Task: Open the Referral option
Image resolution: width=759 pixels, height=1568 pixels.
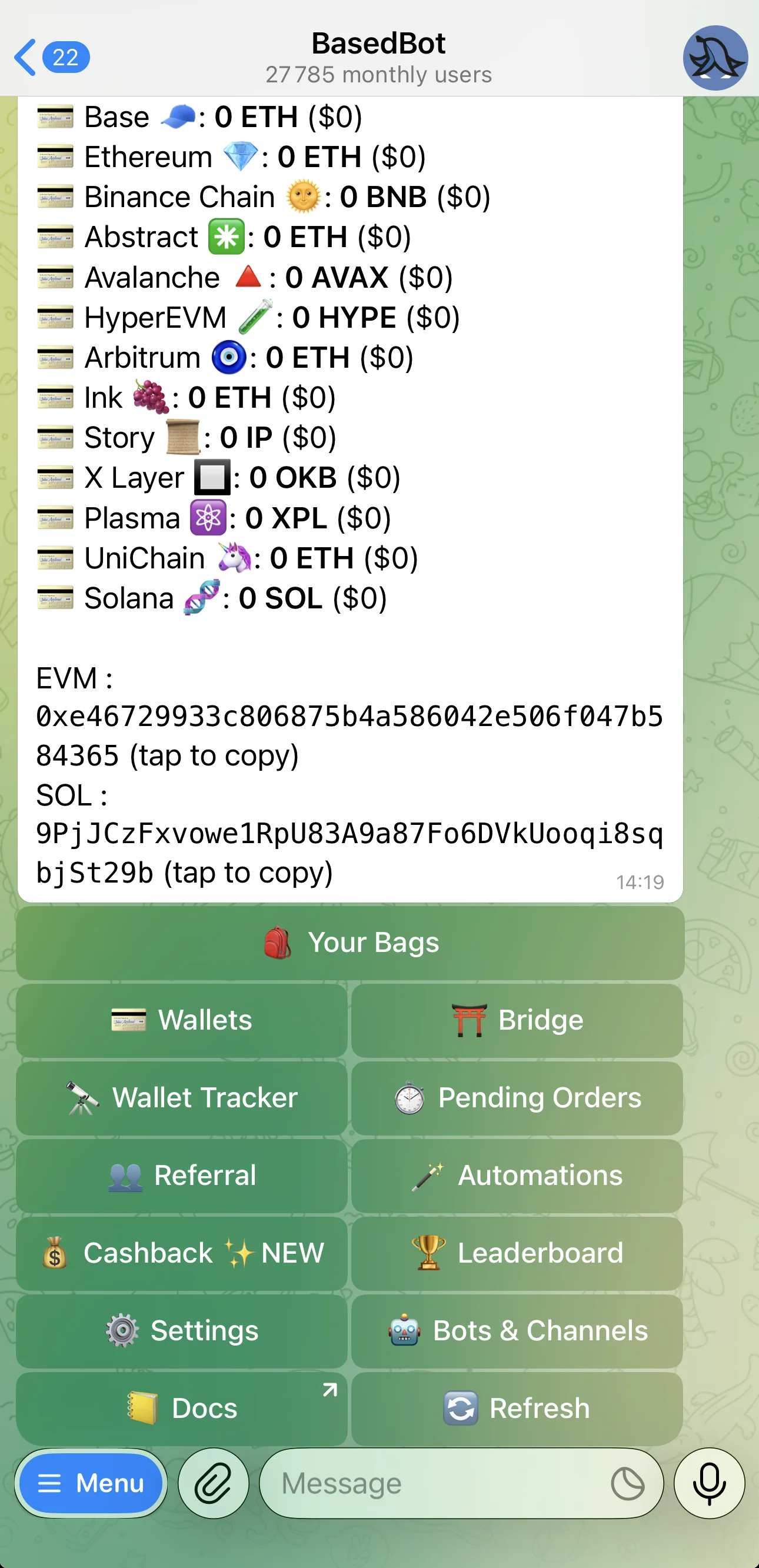Action: point(181,1176)
